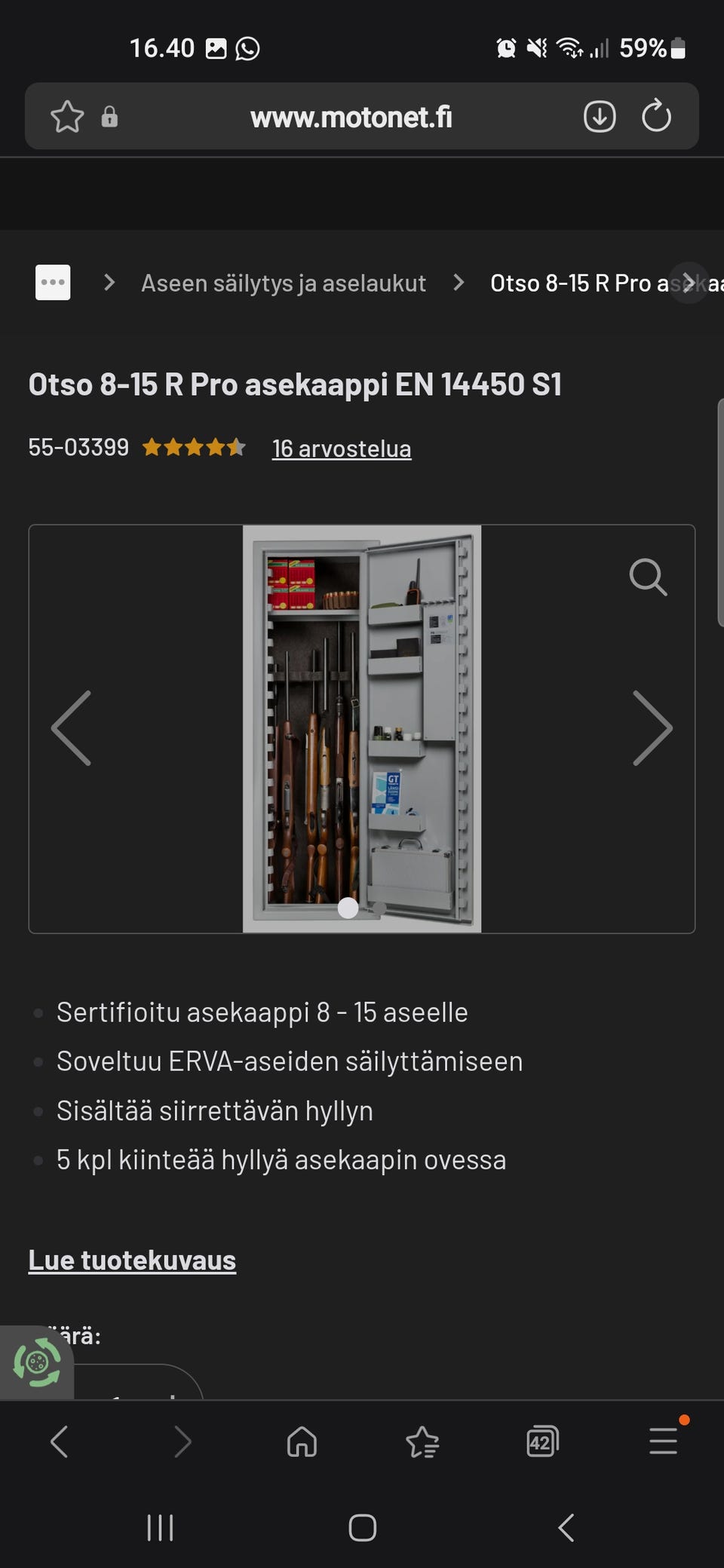Screen dimensions: 724x1568
Task: Navigate forward with the browser arrow
Action: tap(181, 1441)
